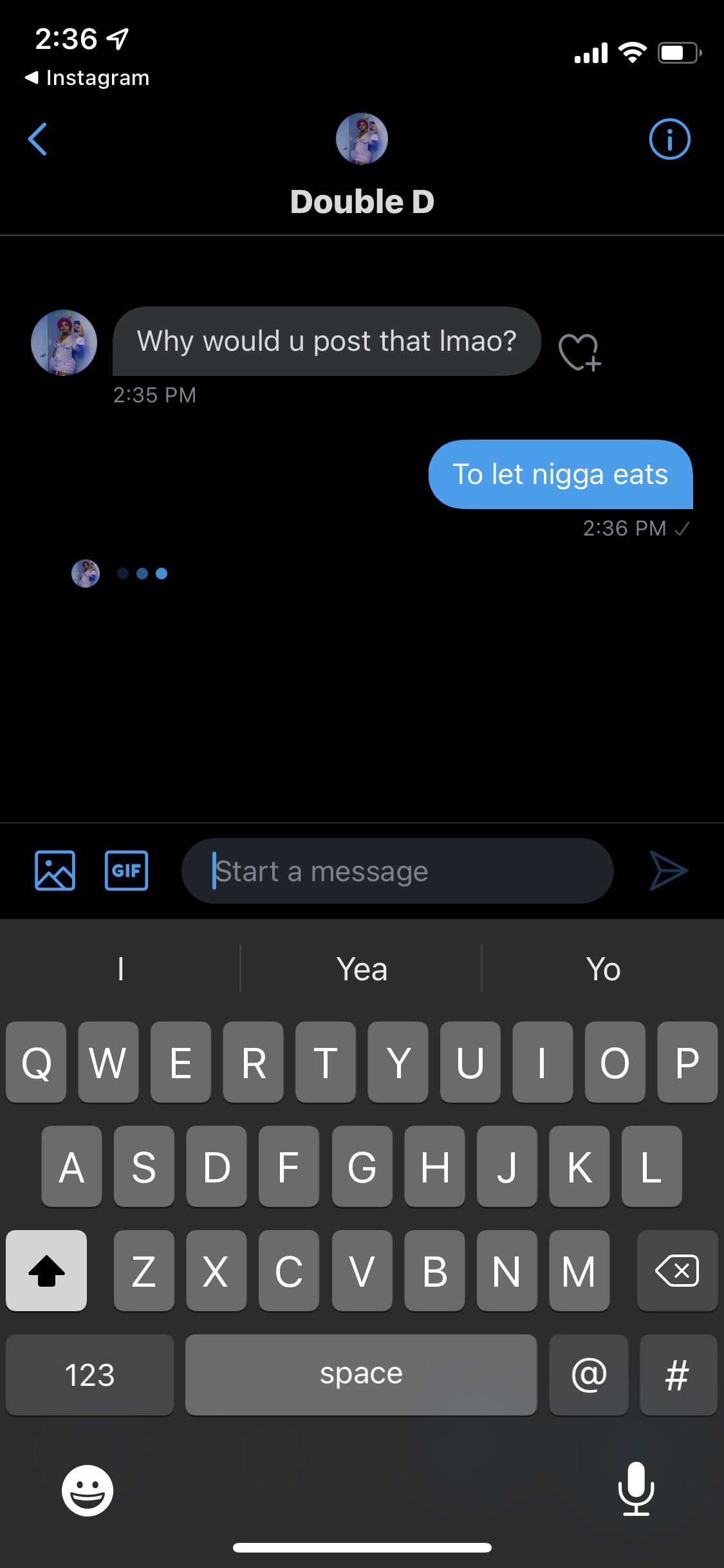Open Double D's profile picture in header
The image size is (724, 1568).
pos(362,138)
